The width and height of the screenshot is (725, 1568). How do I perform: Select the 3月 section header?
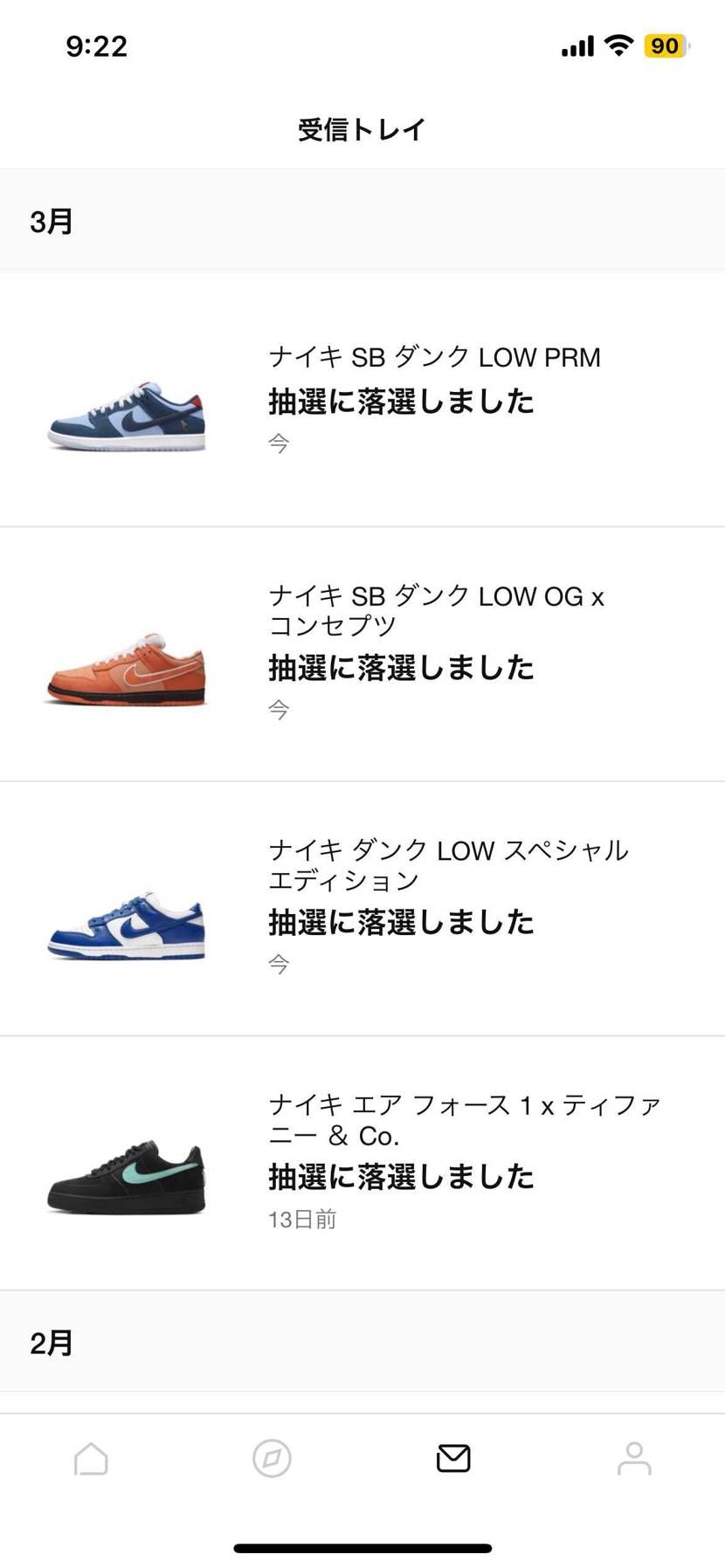click(51, 220)
